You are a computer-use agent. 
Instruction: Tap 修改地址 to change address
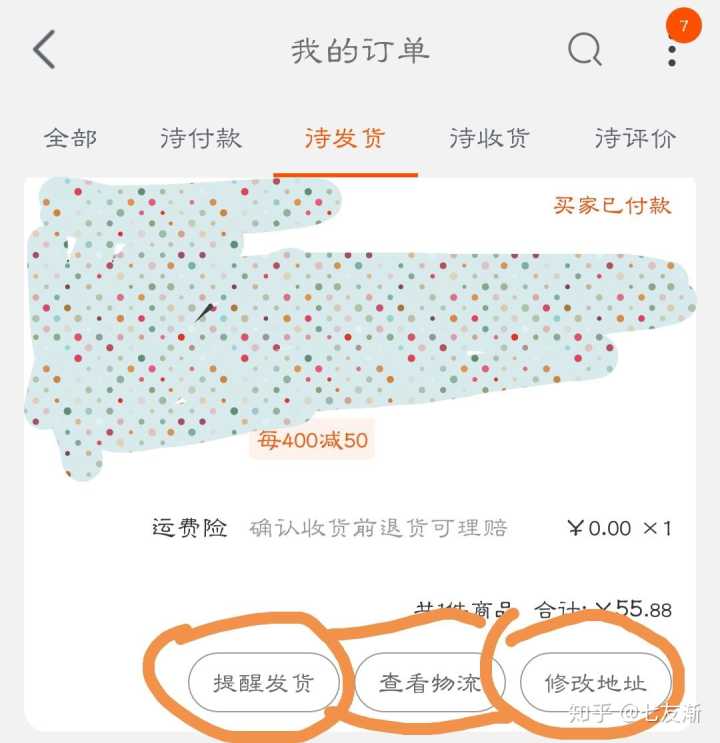pos(596,684)
